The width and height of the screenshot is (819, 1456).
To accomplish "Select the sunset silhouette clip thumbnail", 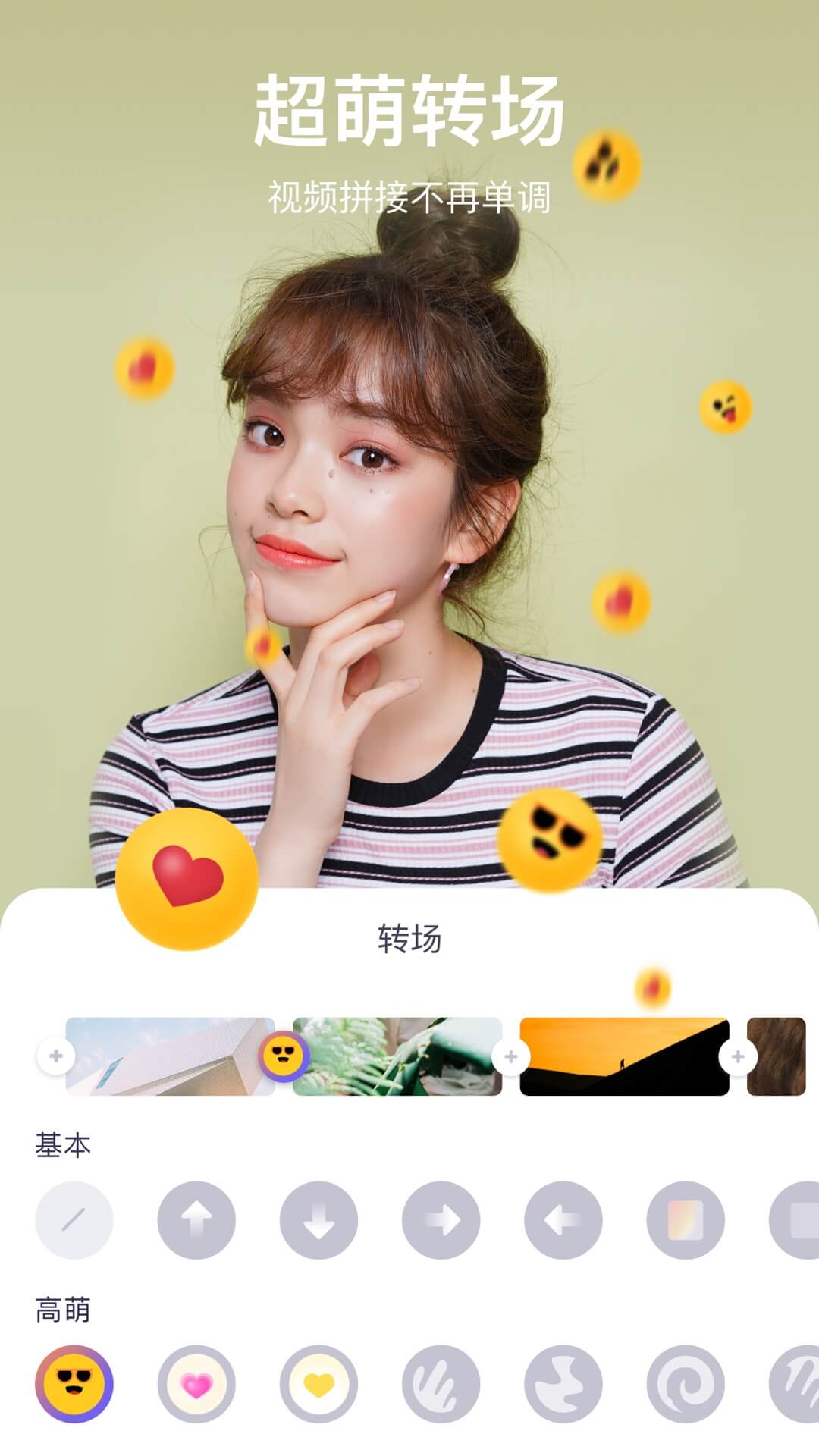I will [x=622, y=1053].
